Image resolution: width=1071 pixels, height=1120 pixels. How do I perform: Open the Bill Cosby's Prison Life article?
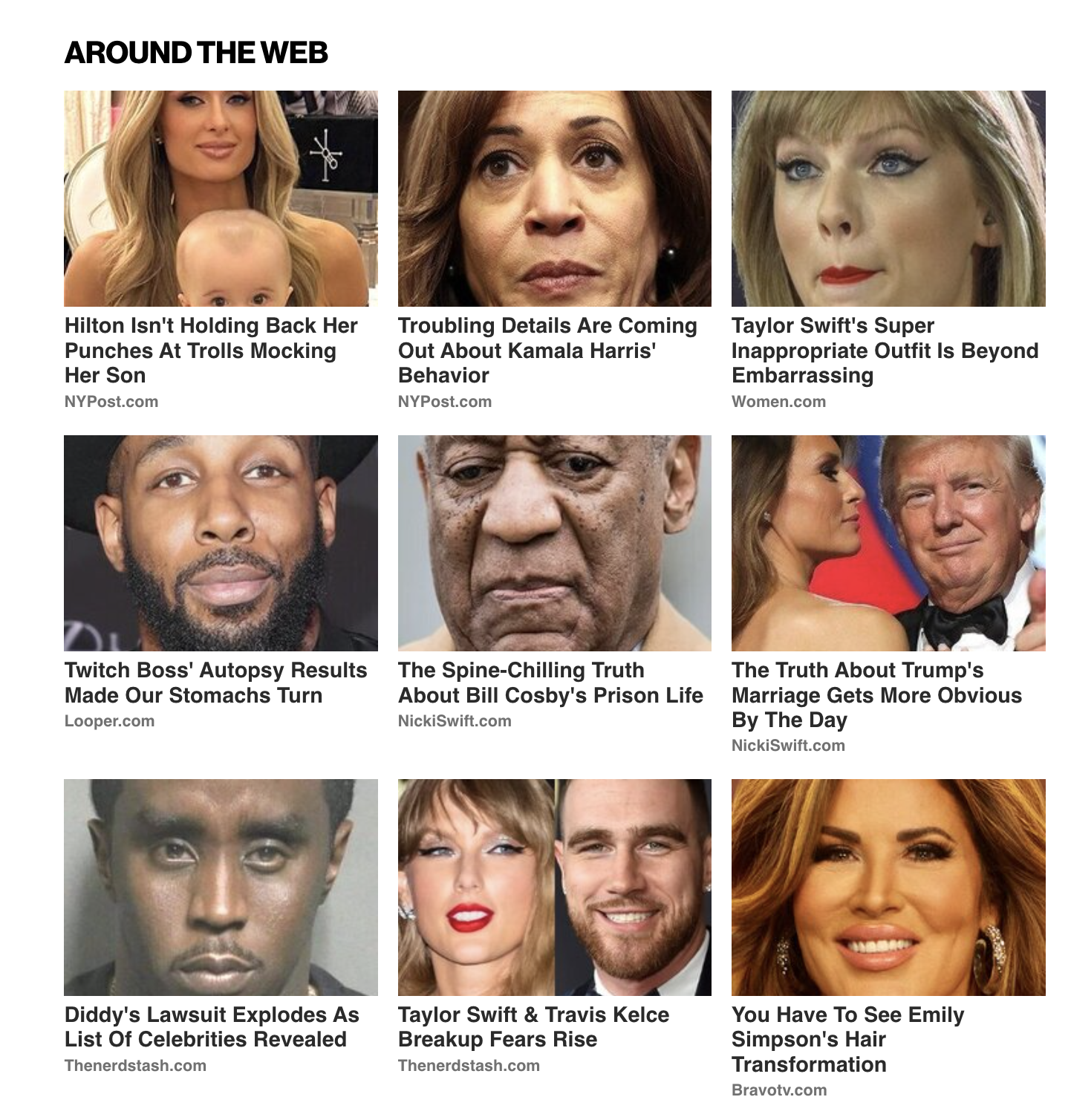coord(550,682)
